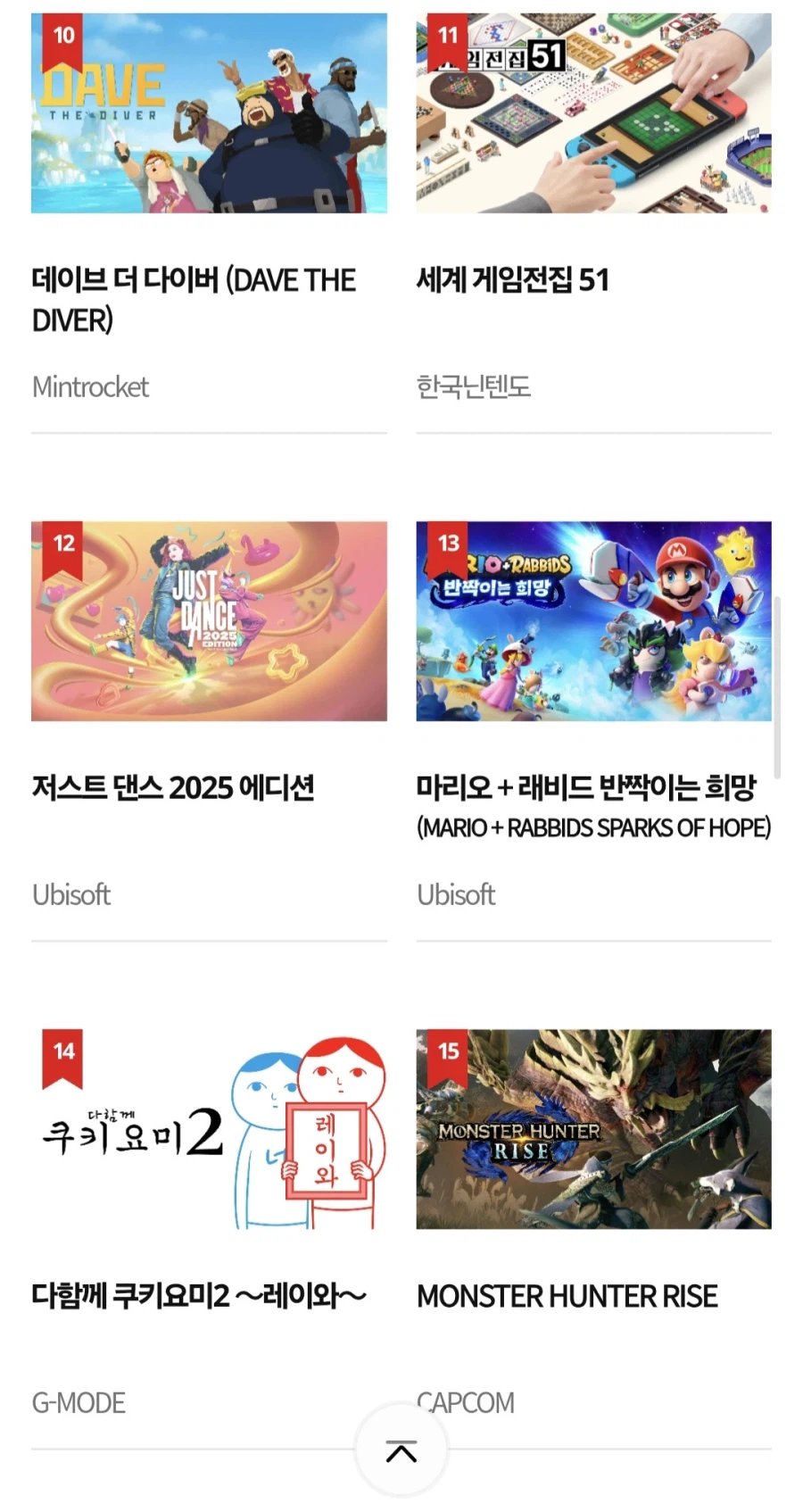This screenshot has height=1512, width=803.
Task: Open the Just Dance 2025 thumbnail
Action: tap(209, 620)
